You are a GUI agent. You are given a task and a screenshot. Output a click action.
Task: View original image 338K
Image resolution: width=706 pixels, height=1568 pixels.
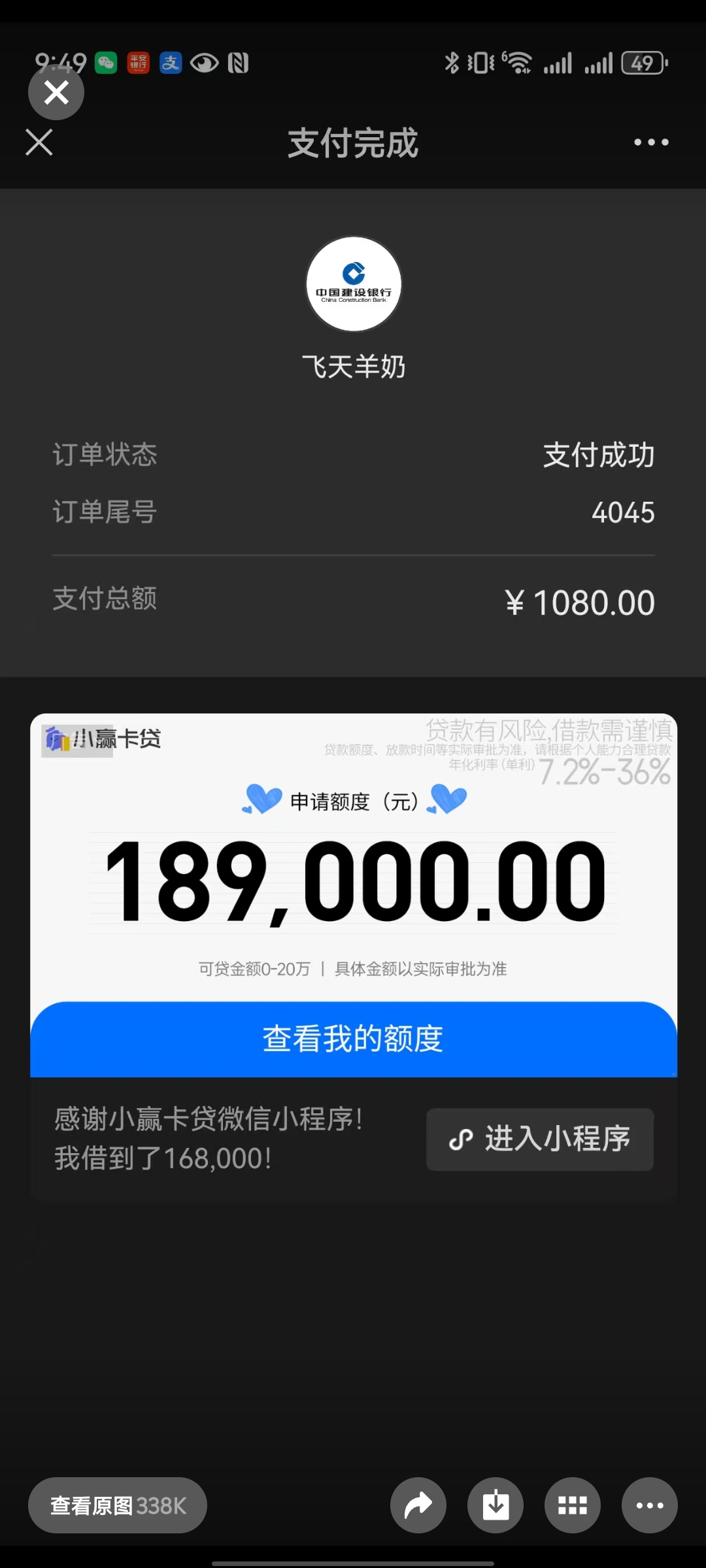coord(118,1505)
